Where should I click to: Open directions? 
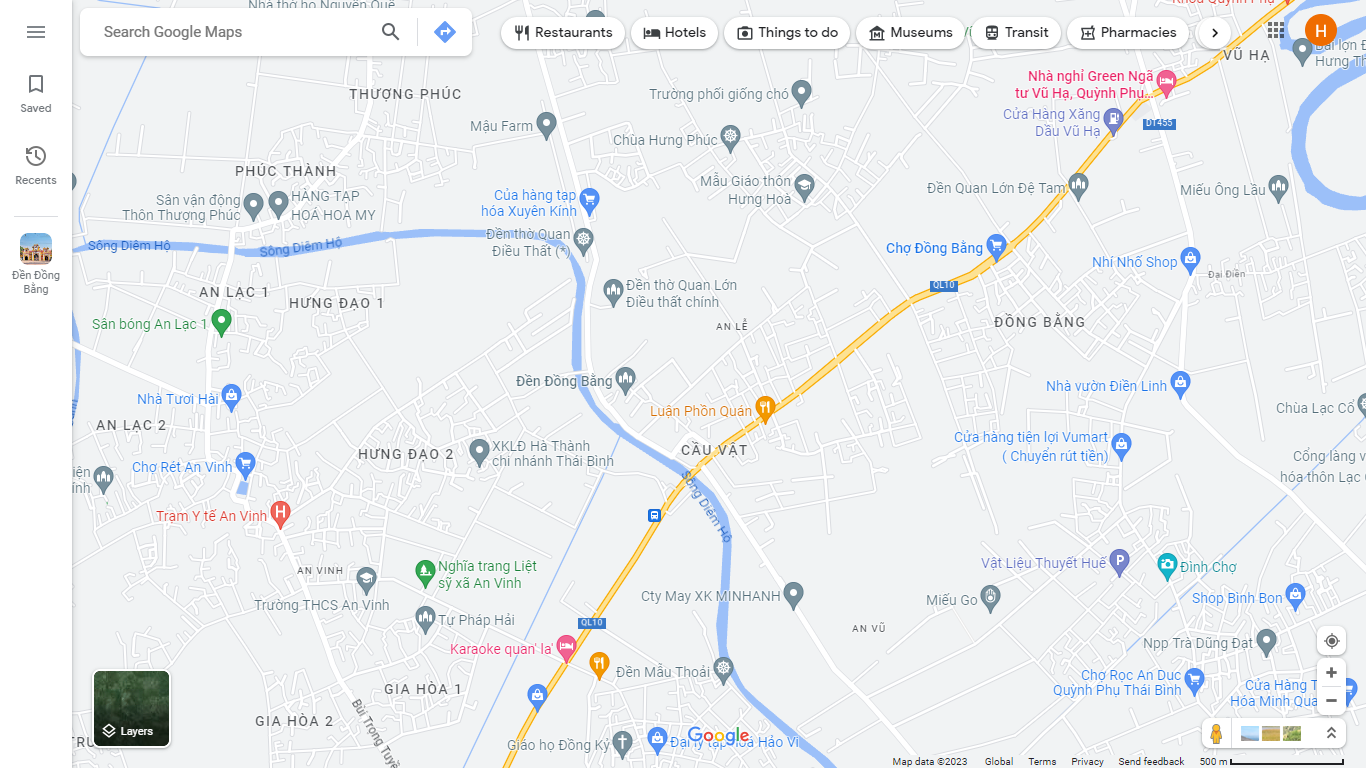click(445, 32)
